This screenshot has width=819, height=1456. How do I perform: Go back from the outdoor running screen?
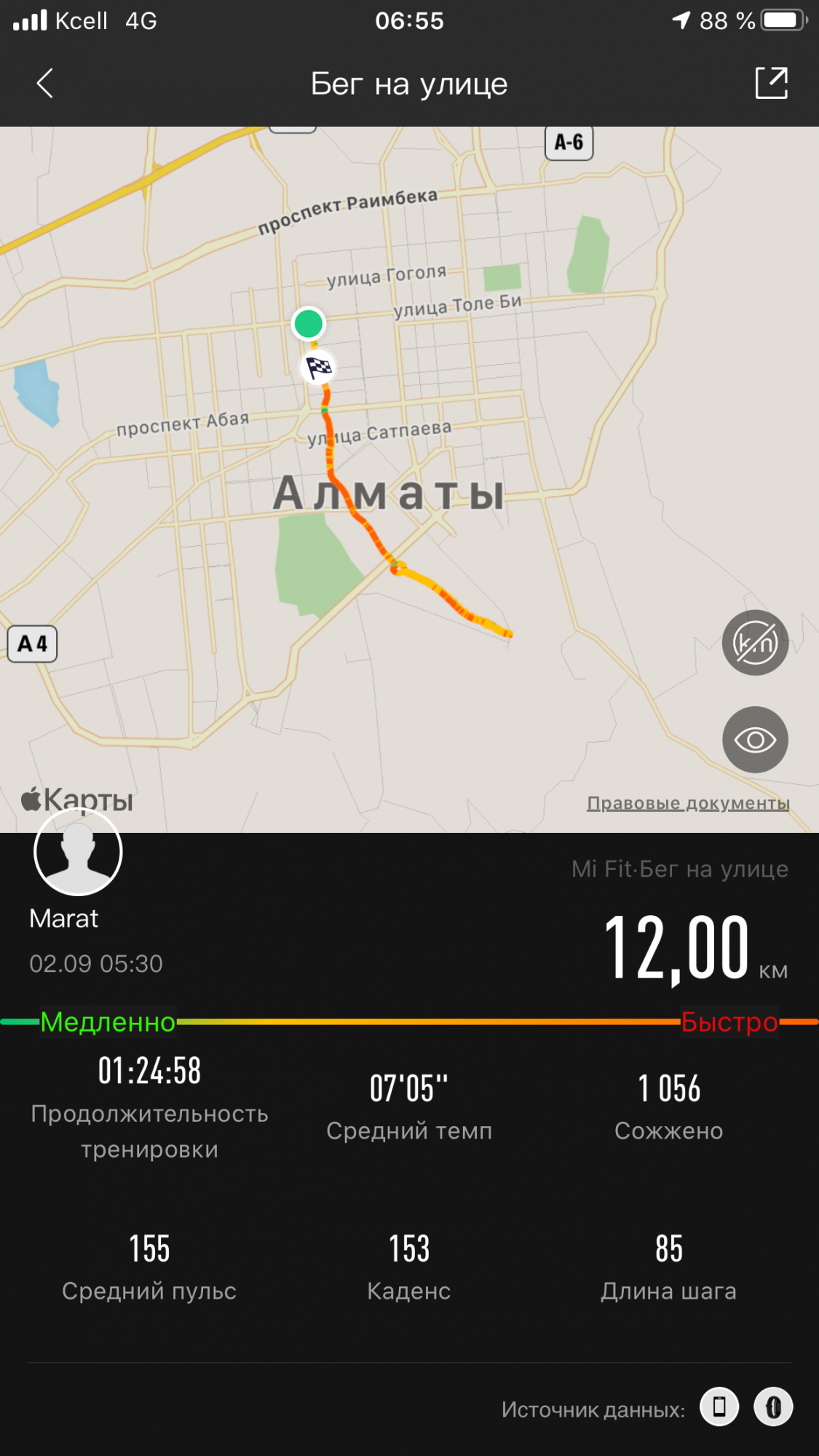pos(45,83)
